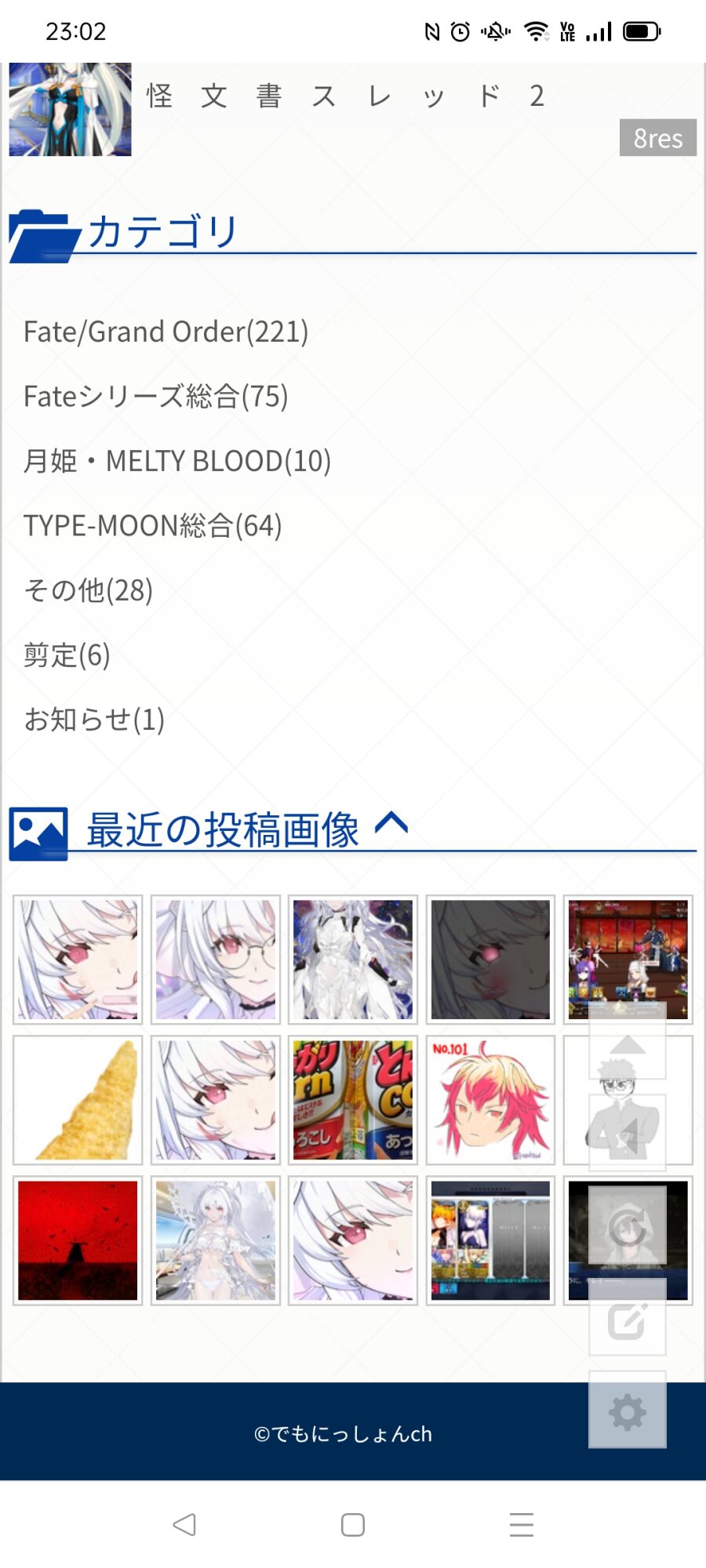Open the No.101 red-haired character image
Screen dimensions: 706x1568
click(x=490, y=1100)
